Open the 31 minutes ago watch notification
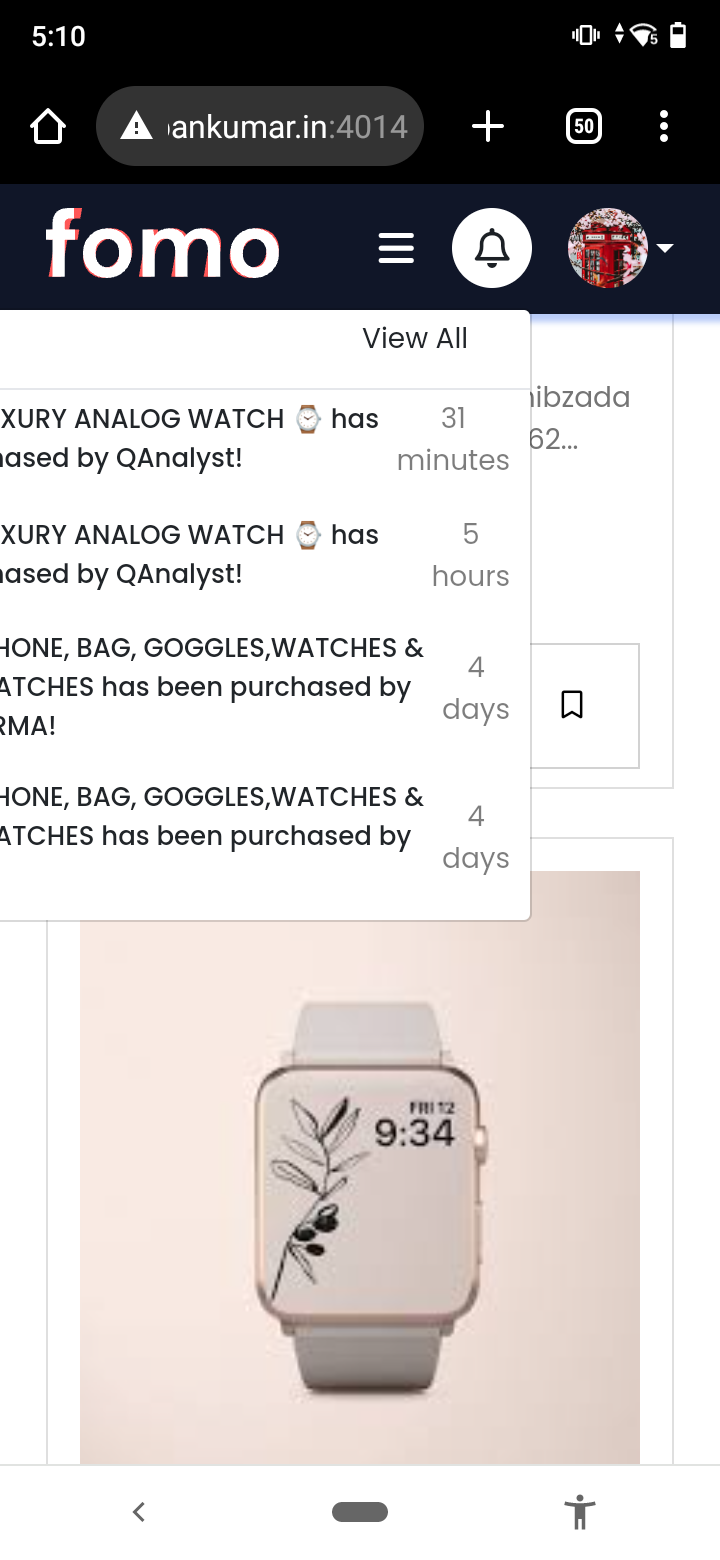Viewport: 720px width, 1560px height. coord(200,438)
